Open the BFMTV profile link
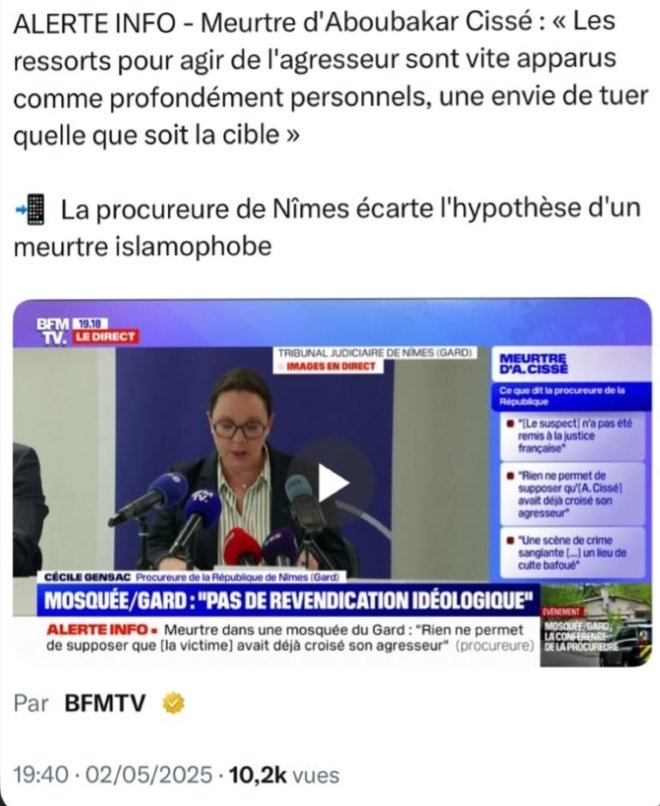The image size is (660, 806). click(105, 704)
